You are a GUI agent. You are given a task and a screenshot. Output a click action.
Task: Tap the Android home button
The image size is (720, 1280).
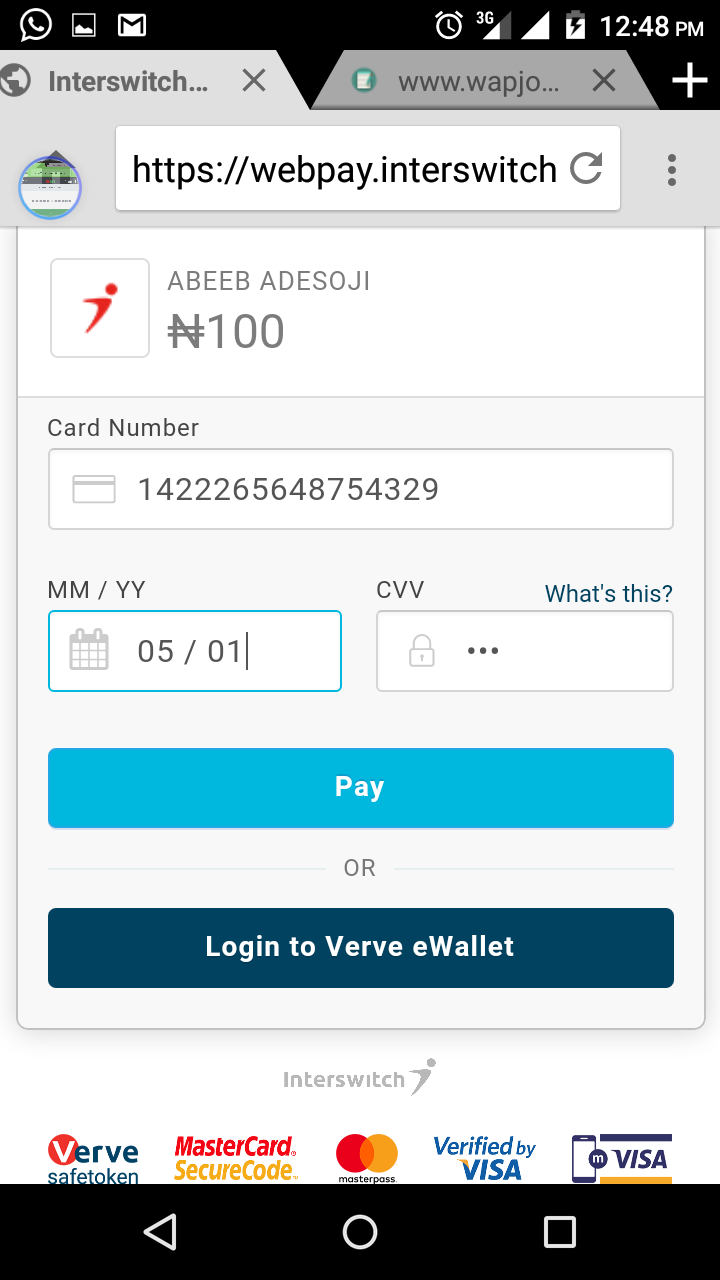pyautogui.click(x=360, y=1232)
